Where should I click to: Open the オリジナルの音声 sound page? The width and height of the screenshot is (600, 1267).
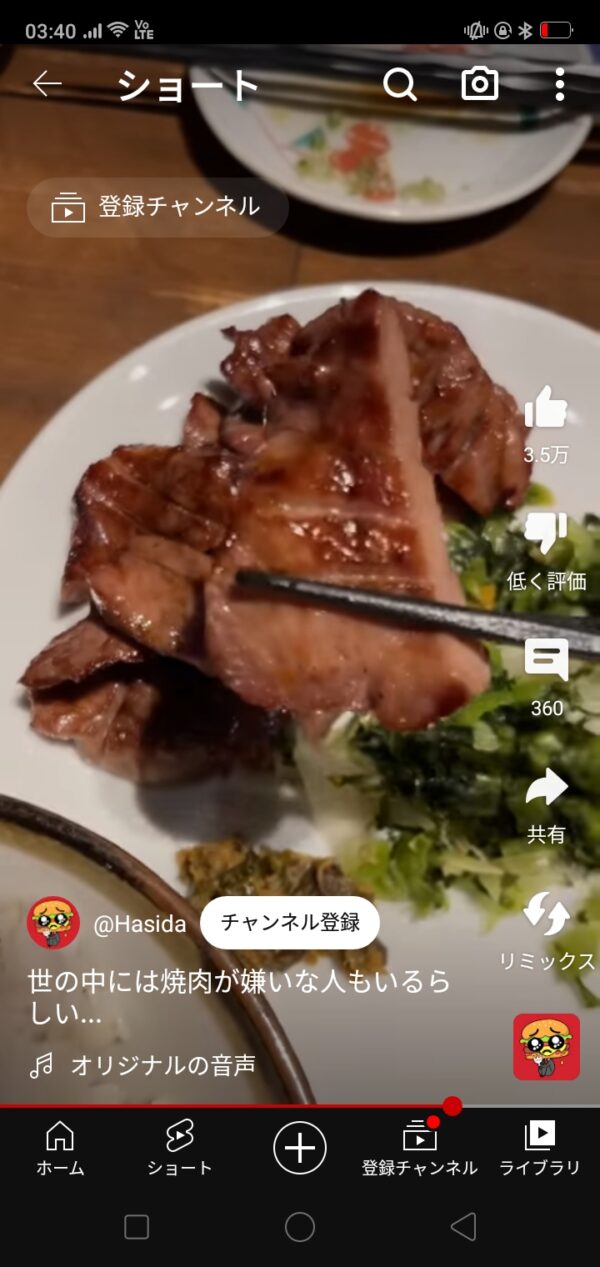pyautogui.click(x=162, y=1066)
